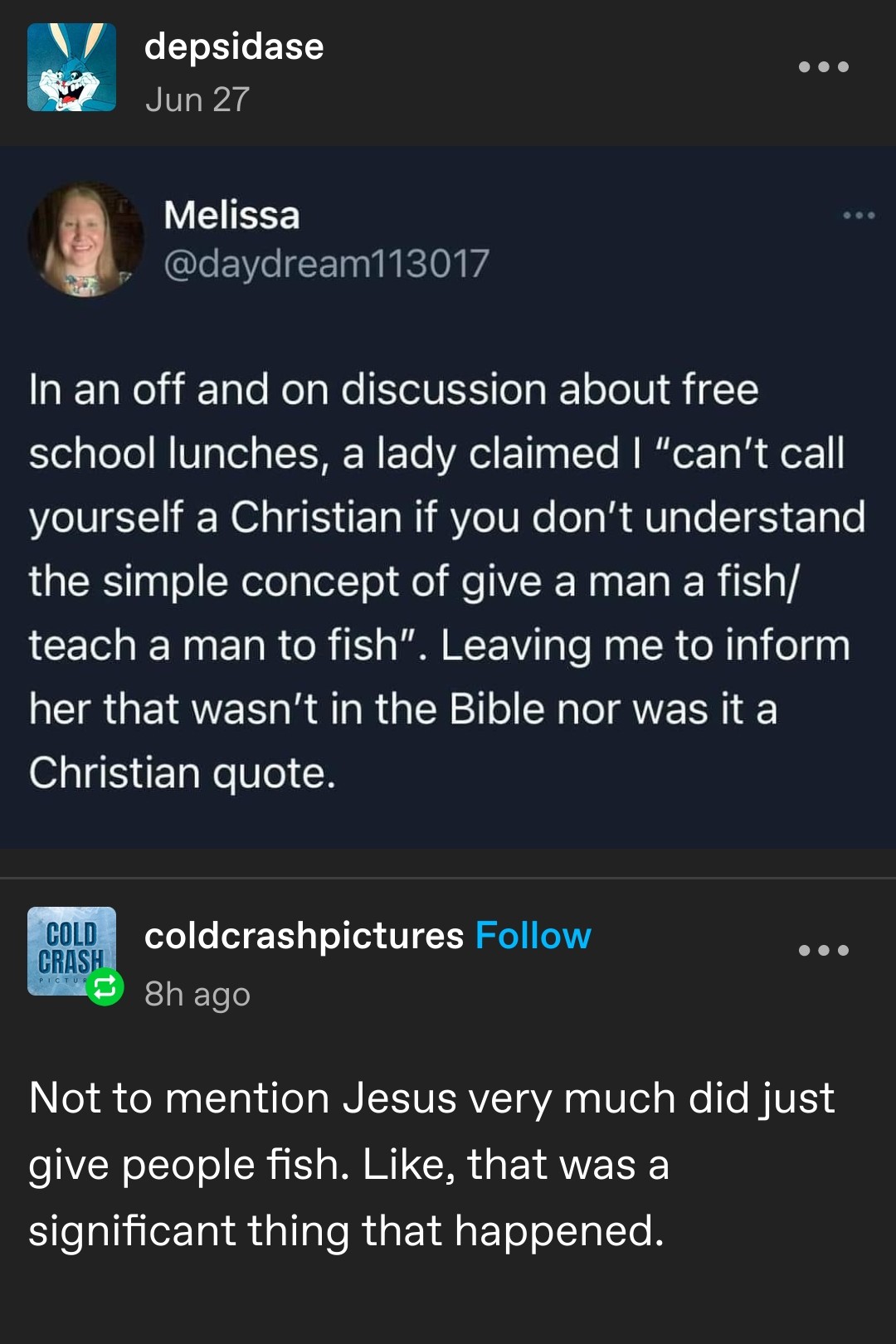The image size is (896, 1344).
Task: Follow coldcrashpictures
Action: coord(533,936)
